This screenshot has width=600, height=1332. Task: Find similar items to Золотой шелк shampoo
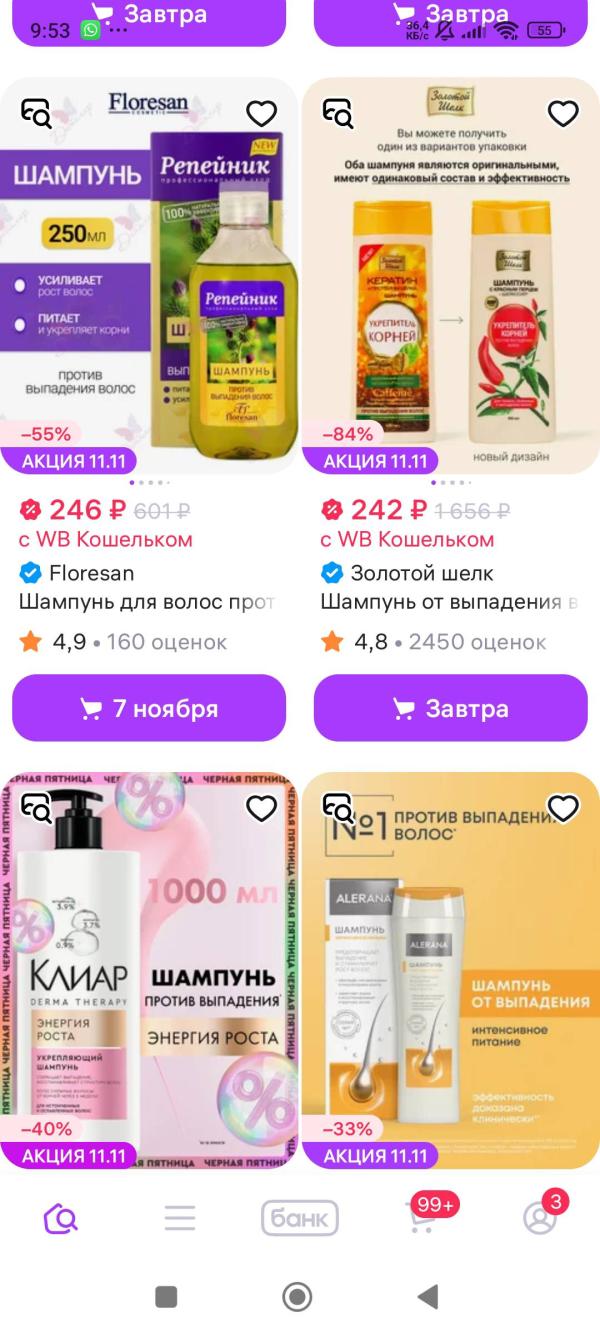pyautogui.click(x=338, y=114)
